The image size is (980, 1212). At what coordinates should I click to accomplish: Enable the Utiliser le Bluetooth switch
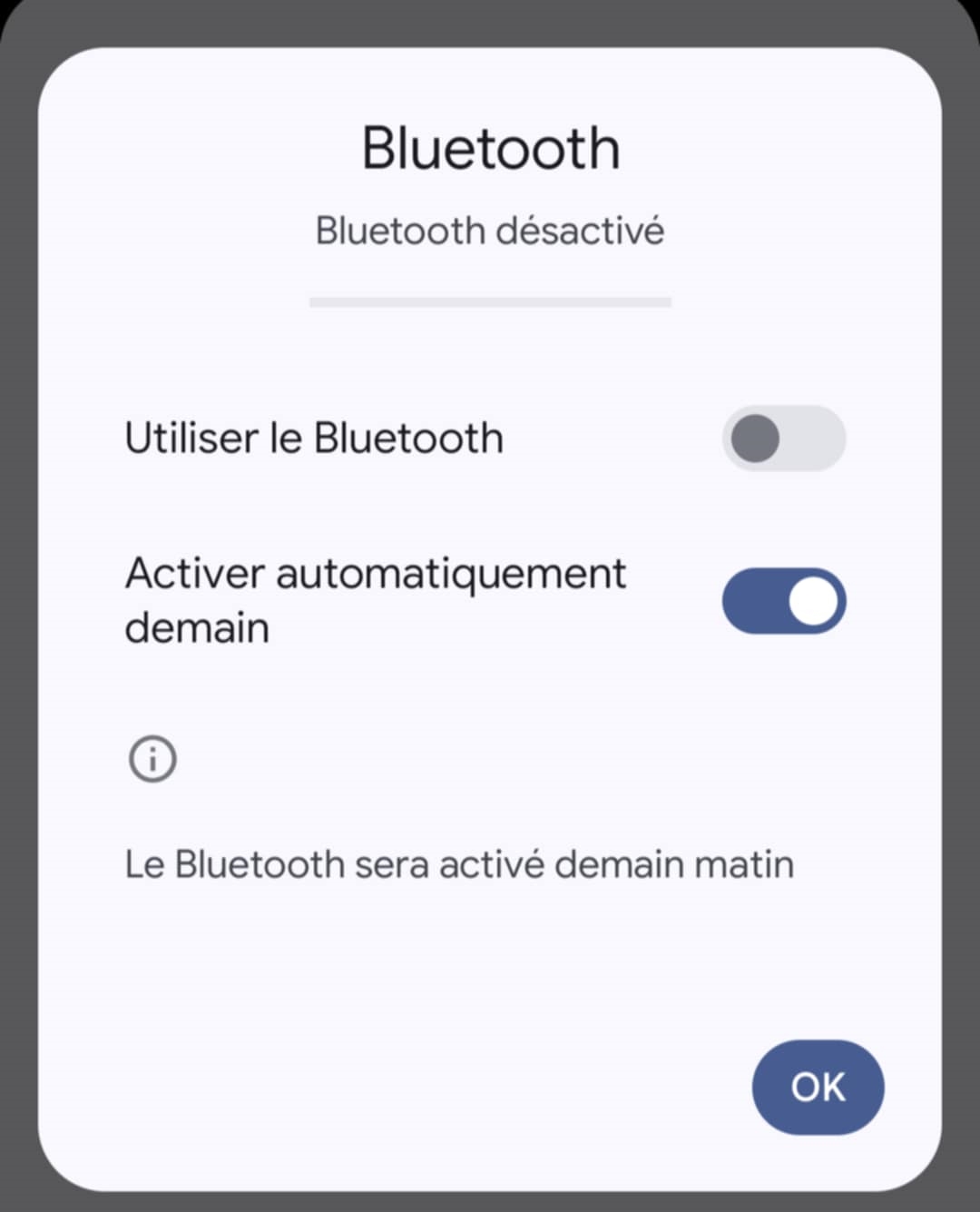pyautogui.click(x=783, y=438)
